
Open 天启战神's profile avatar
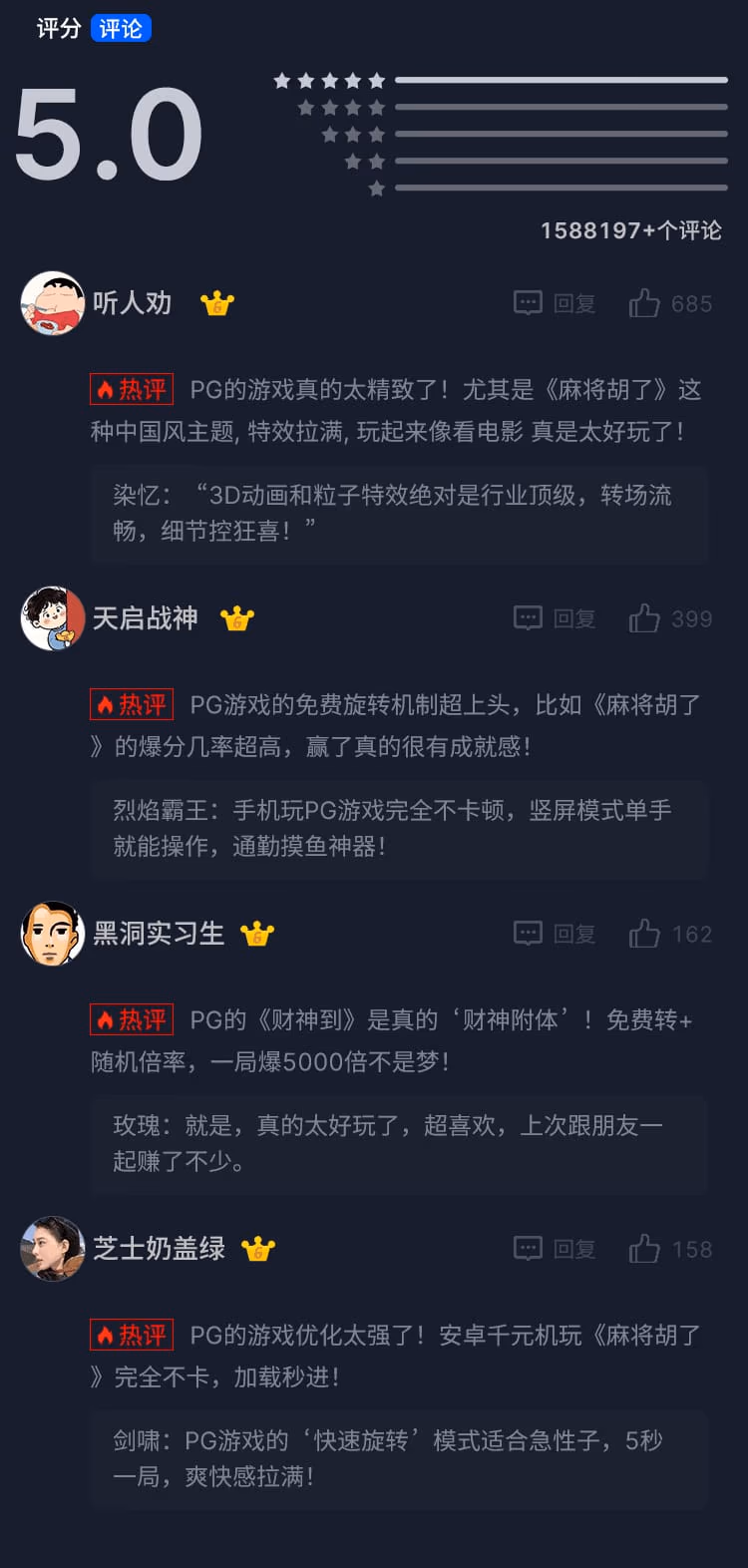pyautogui.click(x=53, y=618)
